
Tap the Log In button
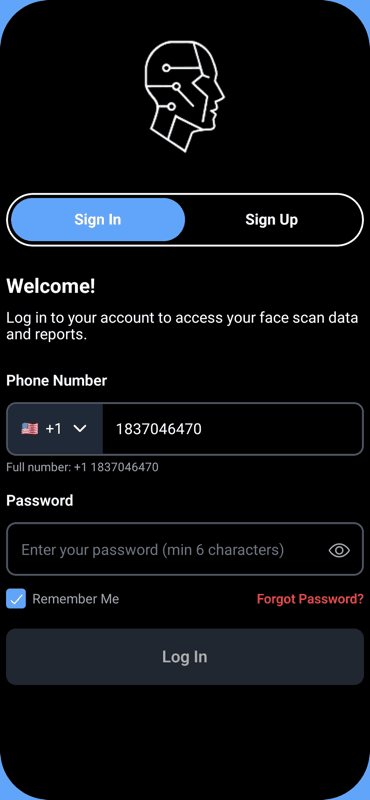coord(185,657)
